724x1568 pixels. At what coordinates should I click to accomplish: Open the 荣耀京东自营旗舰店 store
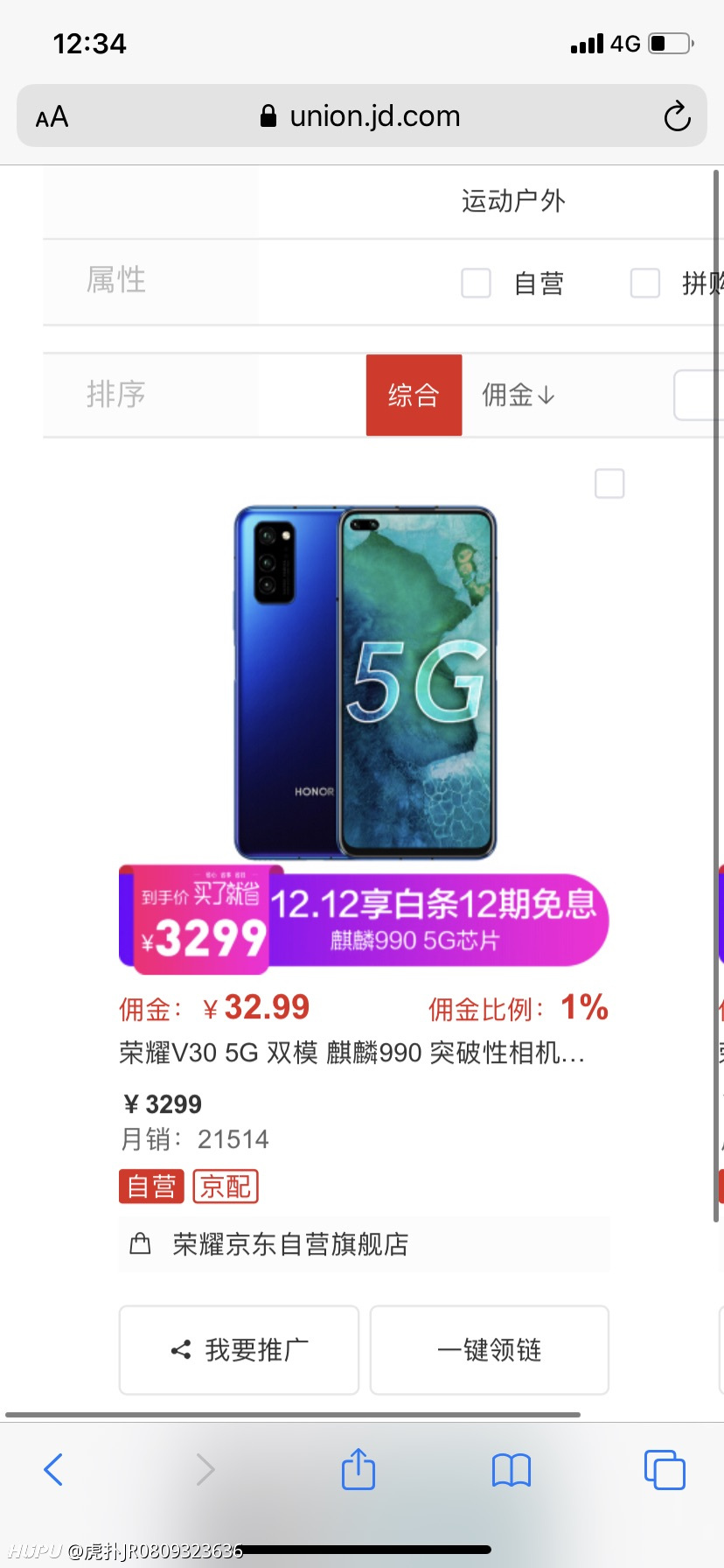coord(364,1243)
